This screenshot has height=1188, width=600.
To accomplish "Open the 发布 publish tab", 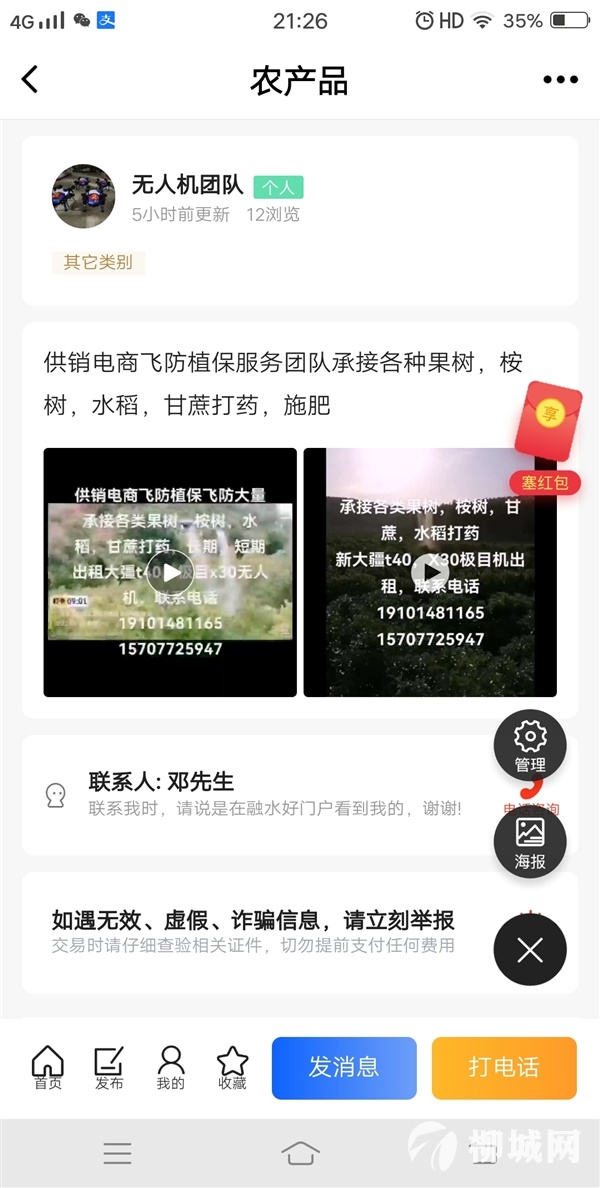I will 109,1068.
